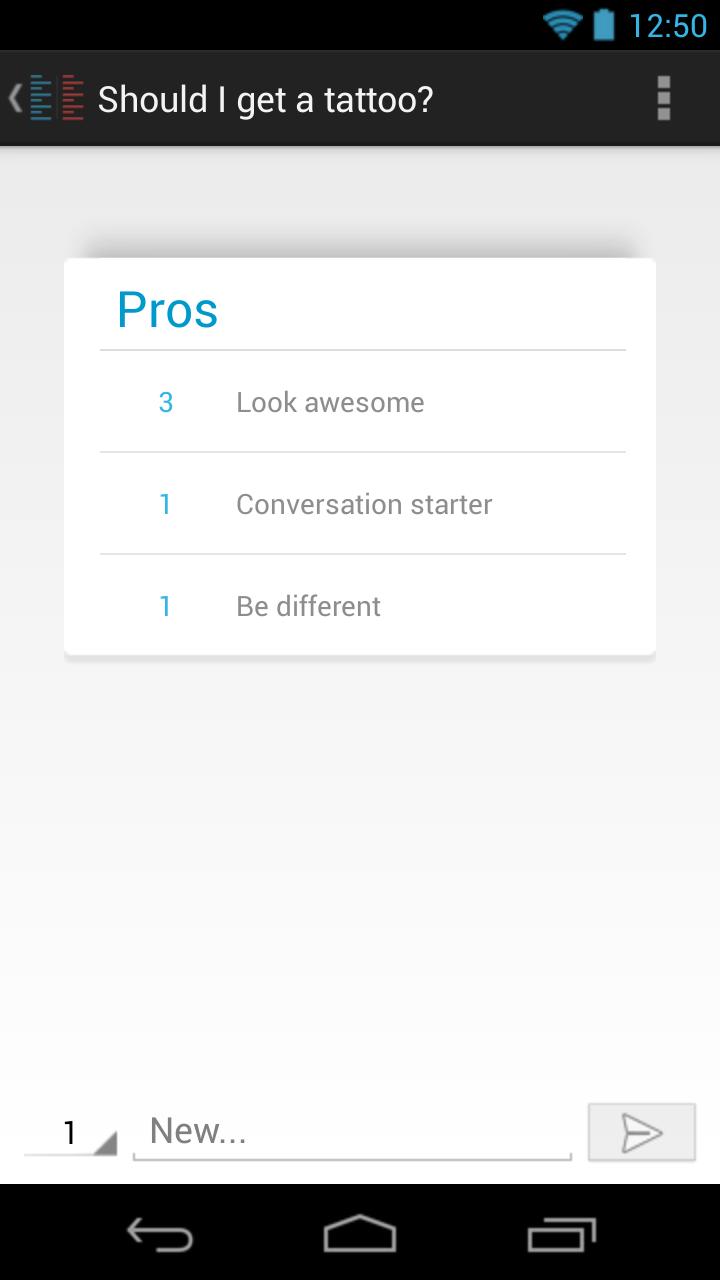This screenshot has width=720, height=1280.
Task: Tap the 3 vote count for Look awesome
Action: [165, 402]
